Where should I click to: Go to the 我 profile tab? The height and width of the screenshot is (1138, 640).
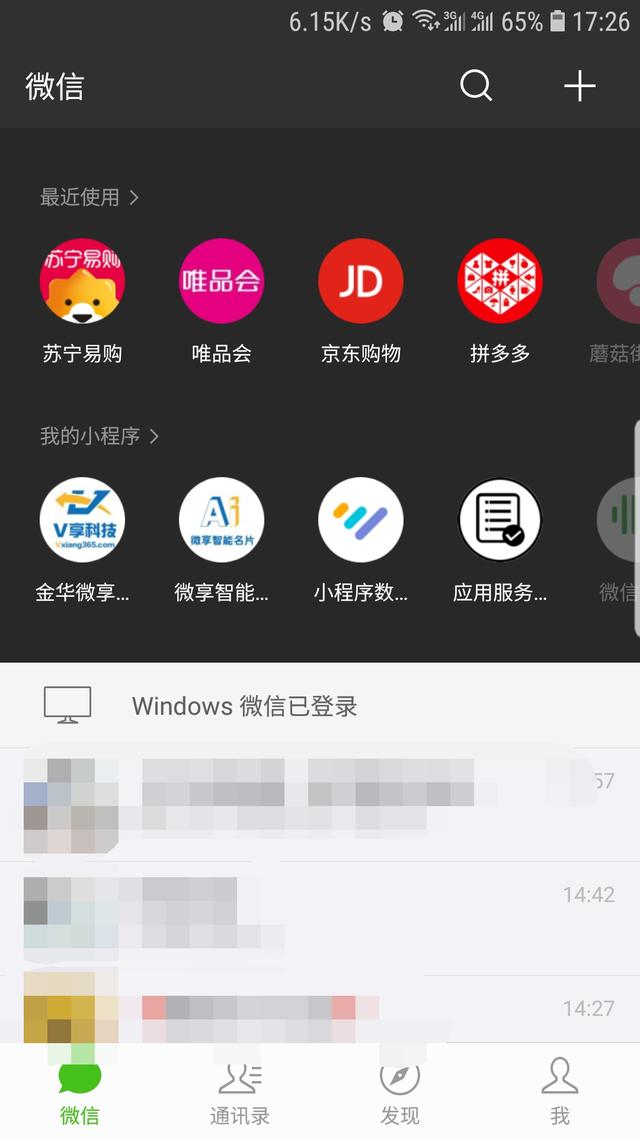tap(559, 1091)
